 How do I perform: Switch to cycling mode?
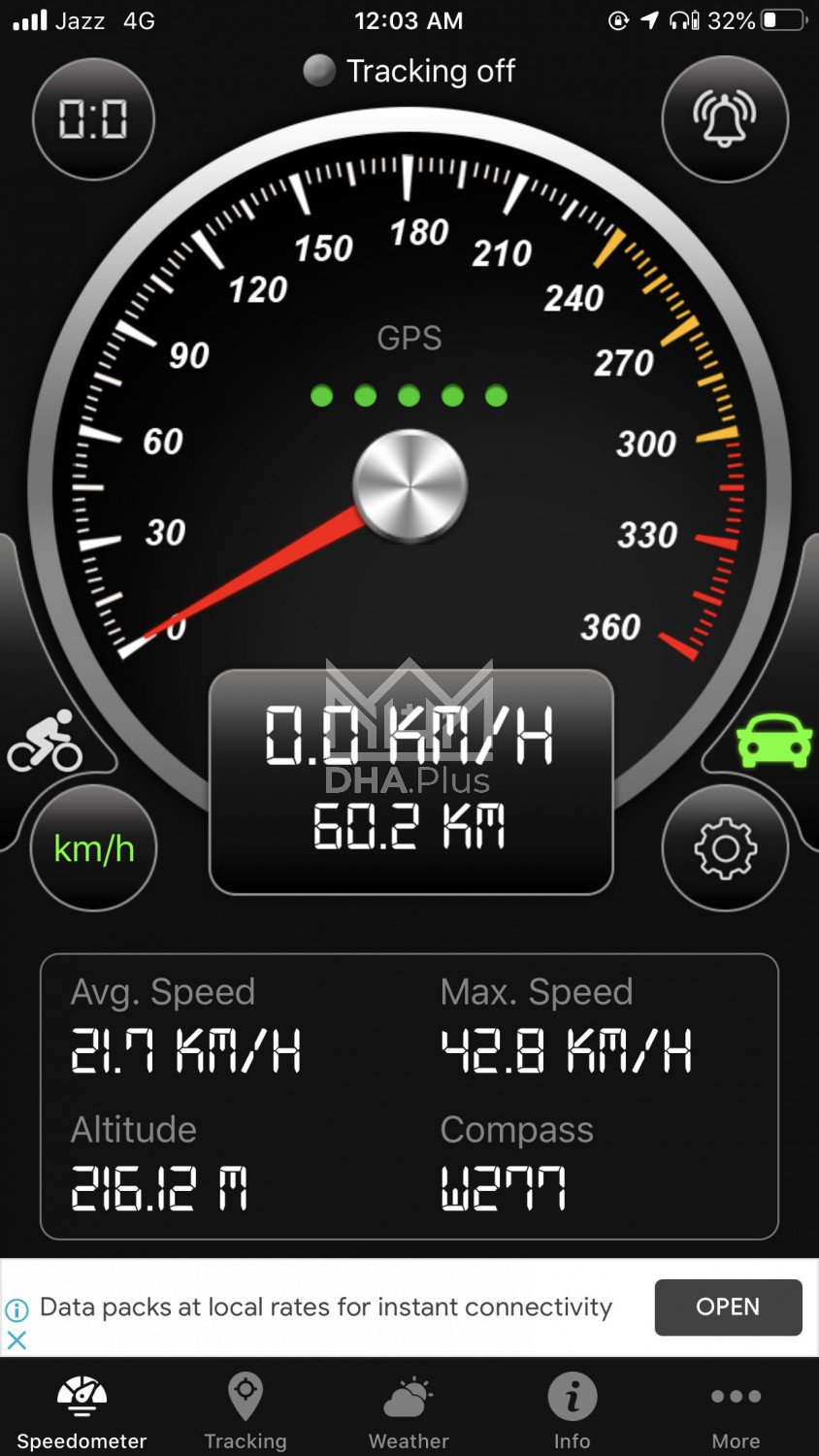45,743
